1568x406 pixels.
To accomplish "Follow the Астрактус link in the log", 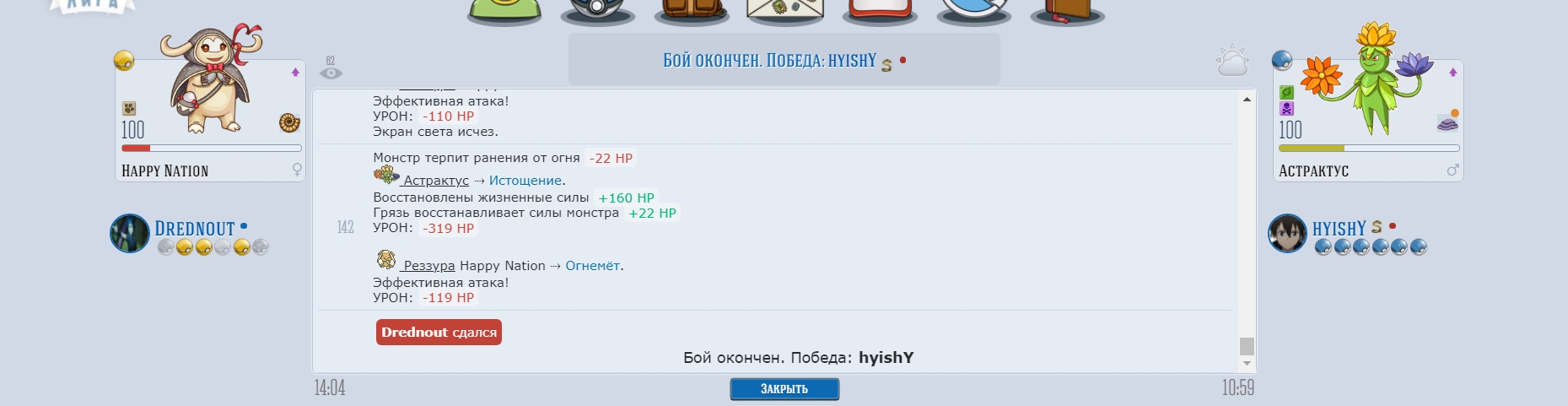I will tap(435, 181).
